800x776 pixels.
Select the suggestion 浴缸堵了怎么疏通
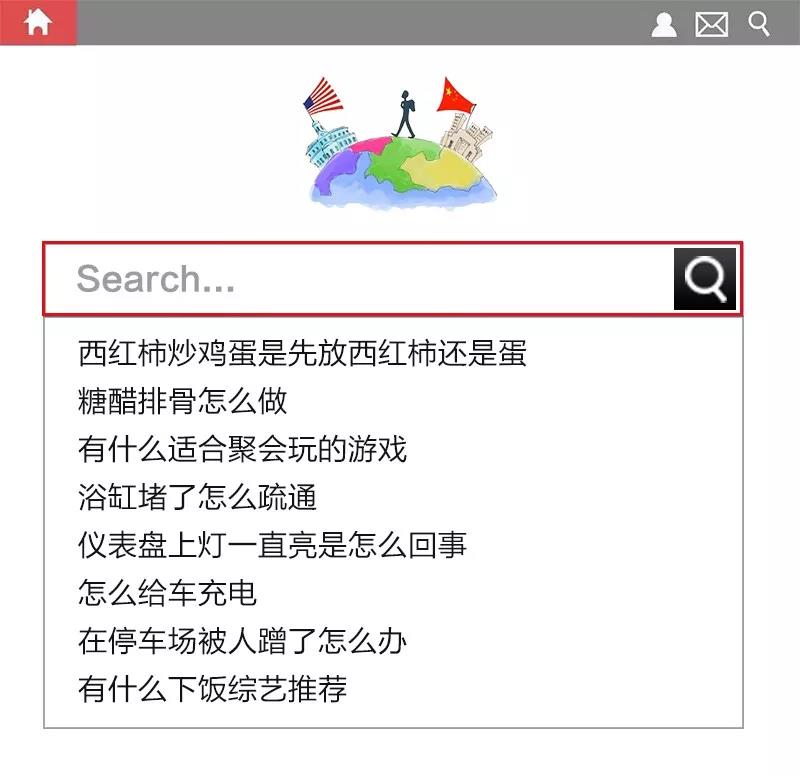tap(198, 497)
